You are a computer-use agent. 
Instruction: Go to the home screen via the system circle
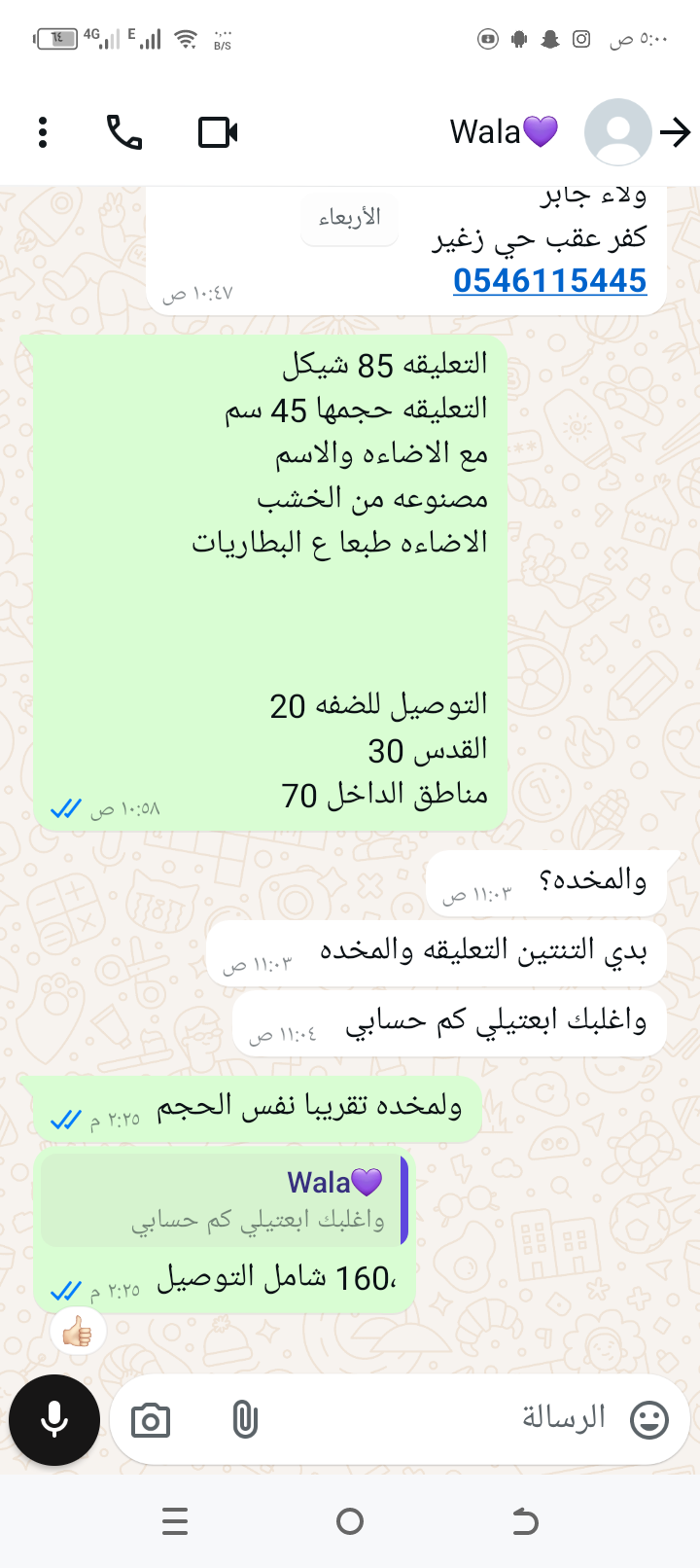pyautogui.click(x=350, y=1521)
